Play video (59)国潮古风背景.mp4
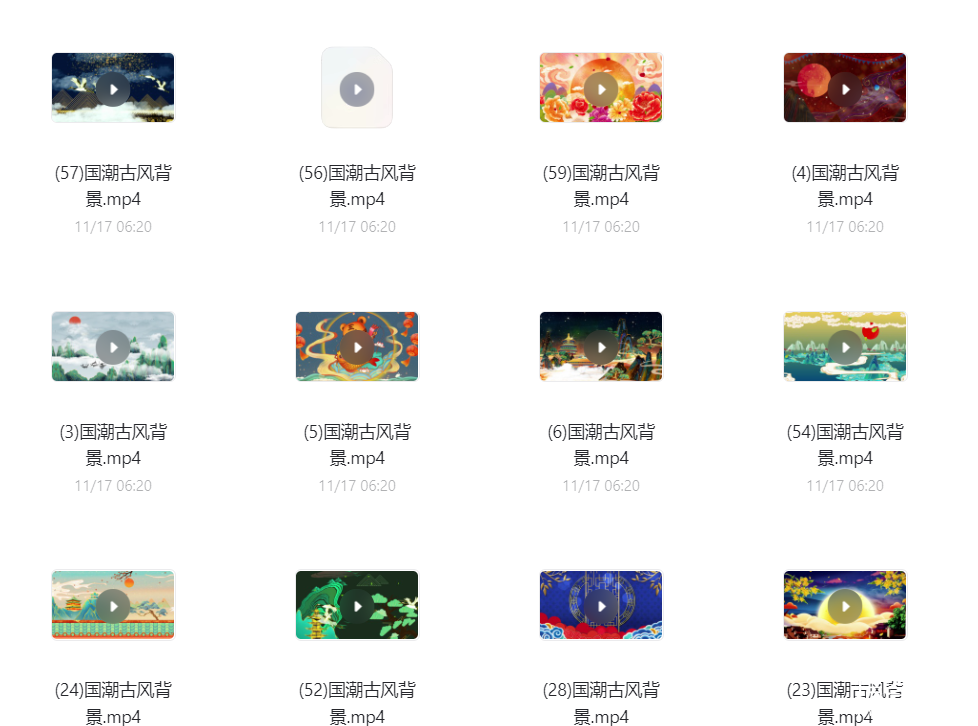The height and width of the screenshot is (726, 978). click(601, 89)
